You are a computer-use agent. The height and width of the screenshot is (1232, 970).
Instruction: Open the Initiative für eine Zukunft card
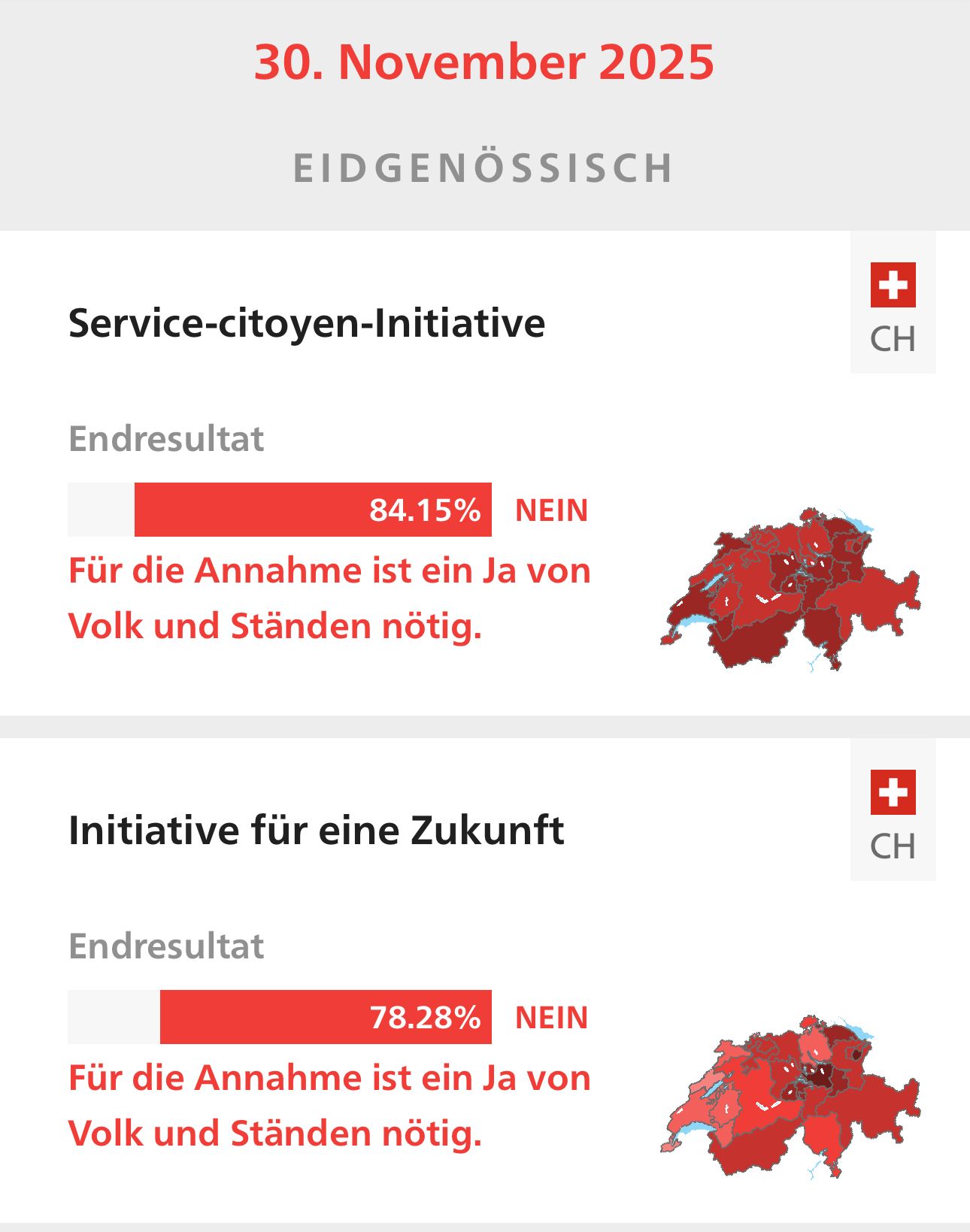(x=316, y=831)
